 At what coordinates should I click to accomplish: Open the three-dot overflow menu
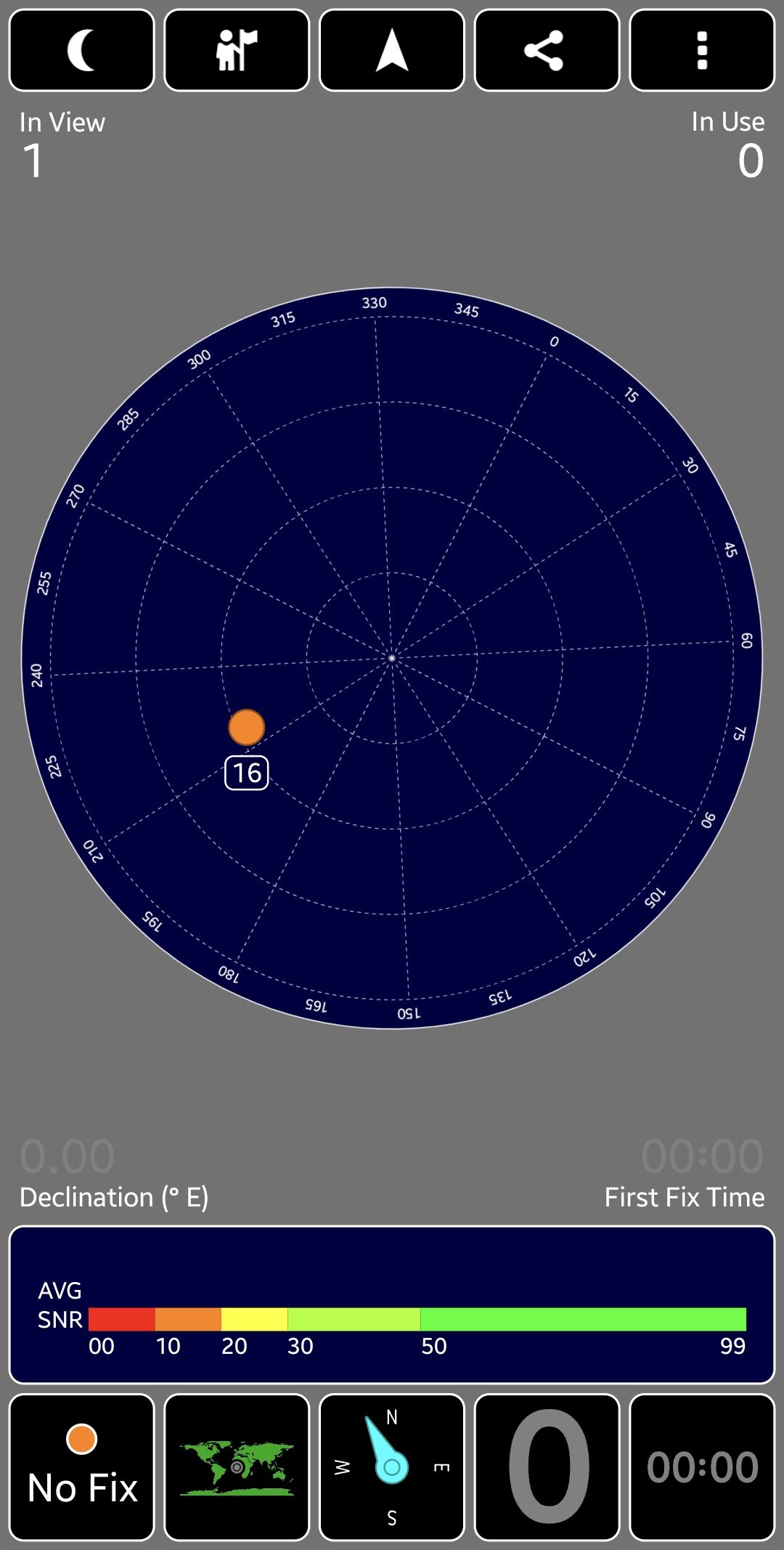point(702,50)
